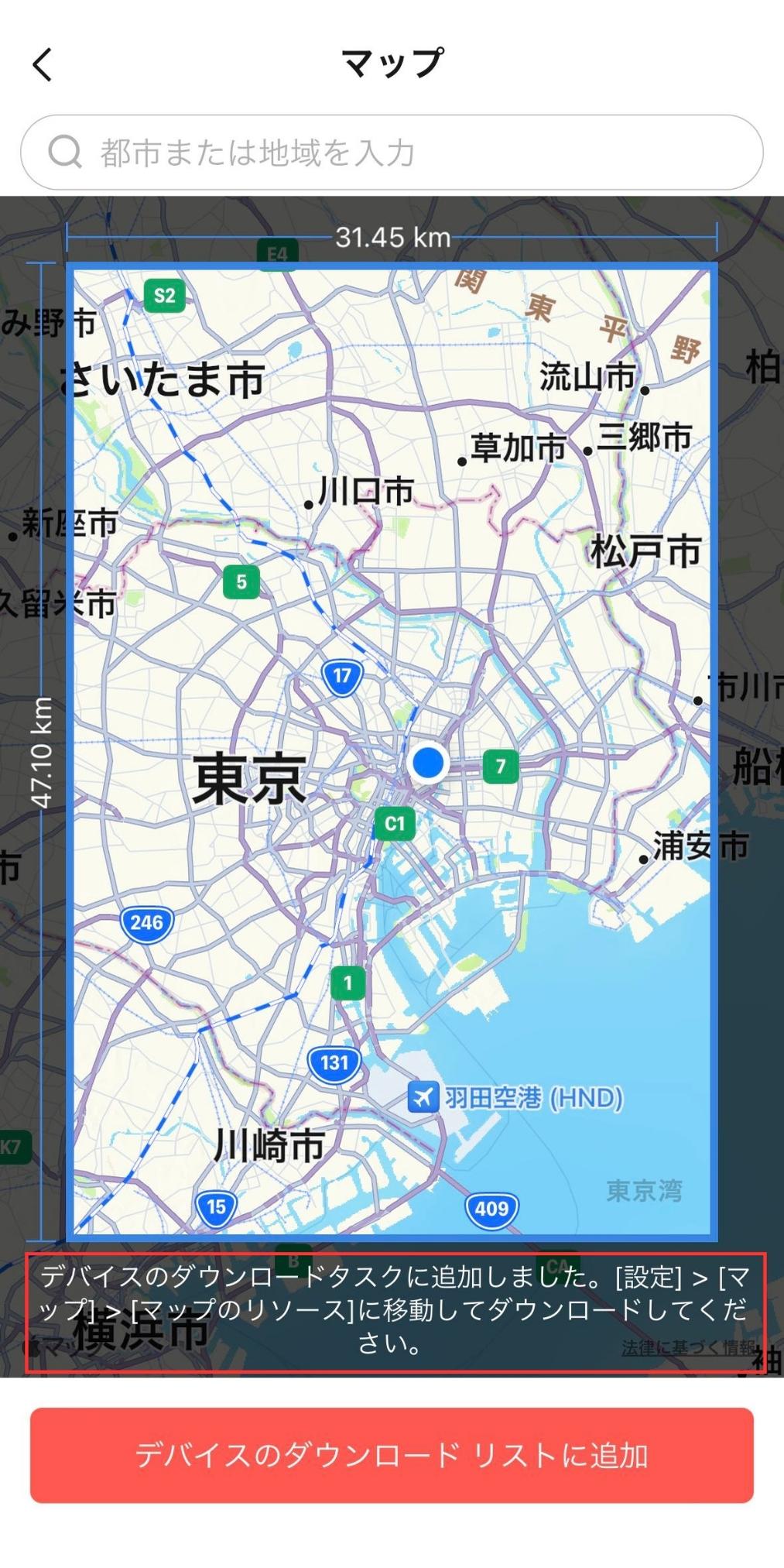Tap デバイスのダウンロード リストに追加 button
Screen dimensions: 784x1568
(x=392, y=1455)
